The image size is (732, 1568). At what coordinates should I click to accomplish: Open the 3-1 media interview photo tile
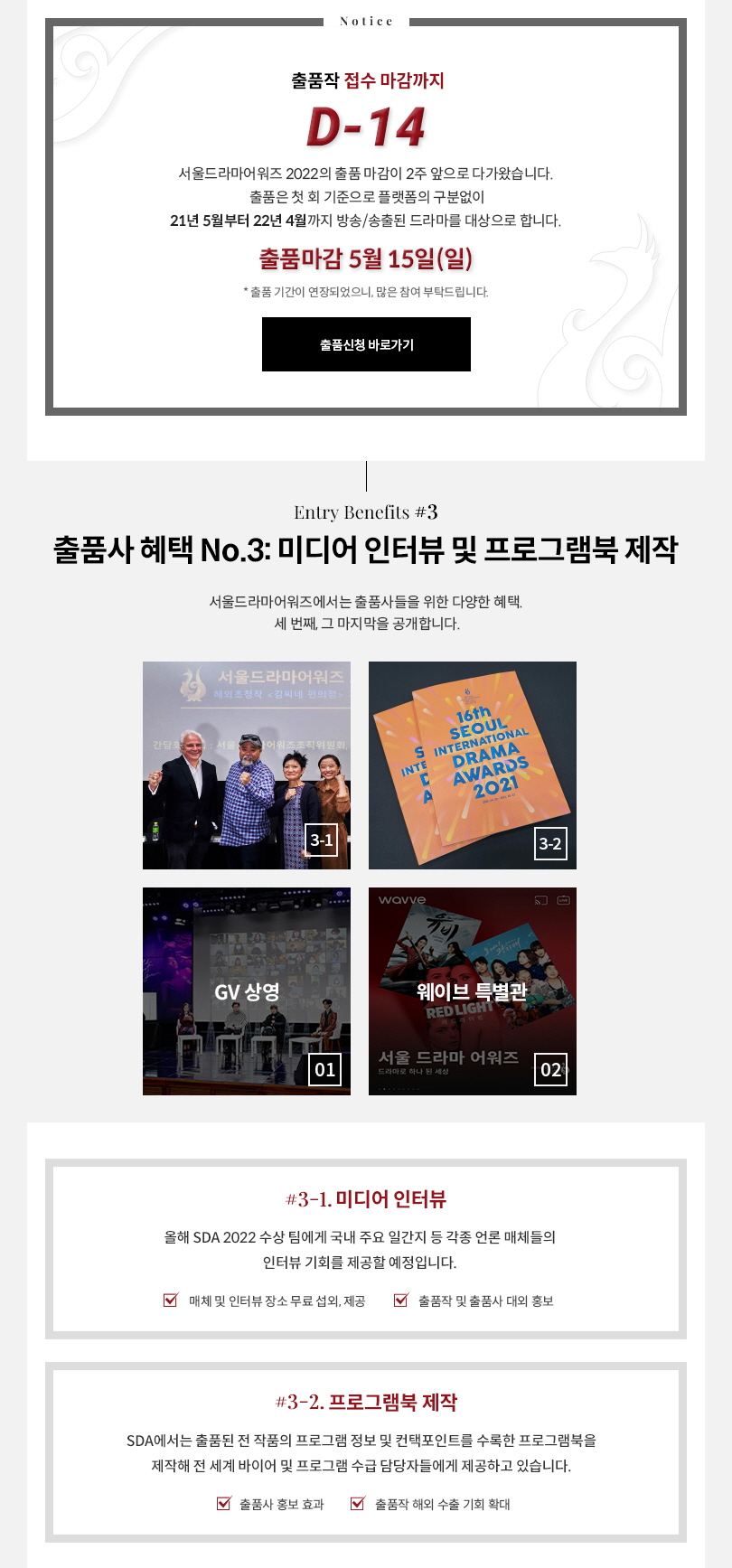point(246,765)
